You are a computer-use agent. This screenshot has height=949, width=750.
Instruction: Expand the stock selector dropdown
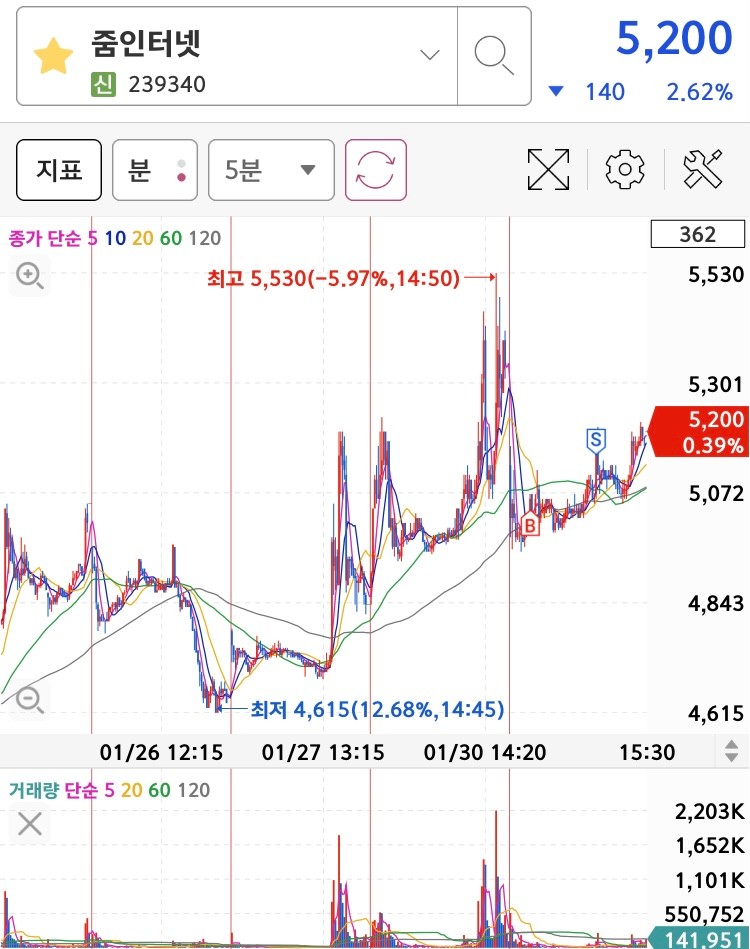click(430, 55)
